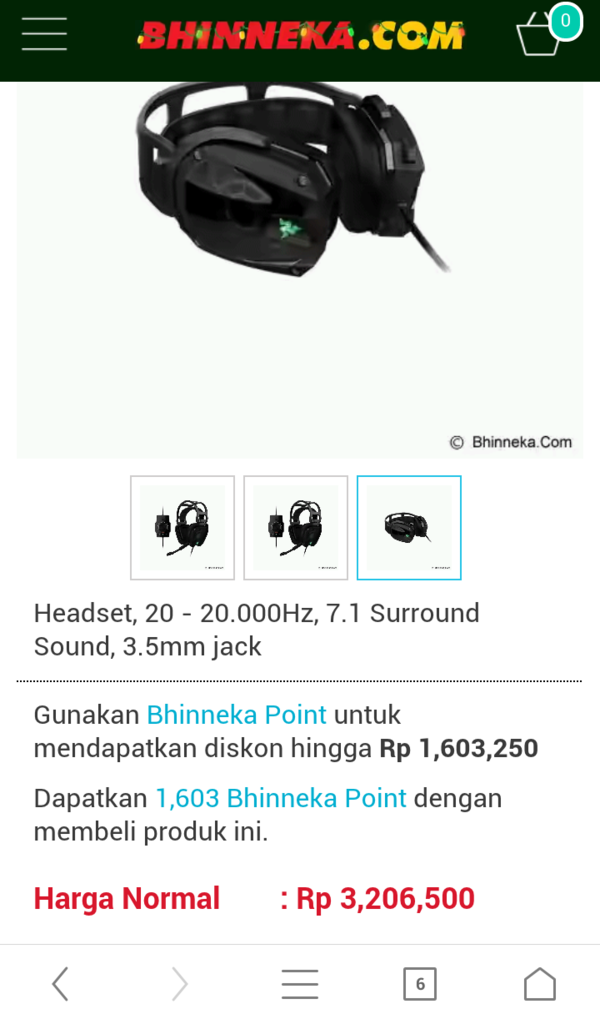Screen dimensions: 600x1024
Task: Open the hamburger menu
Action: pyautogui.click(x=44, y=35)
